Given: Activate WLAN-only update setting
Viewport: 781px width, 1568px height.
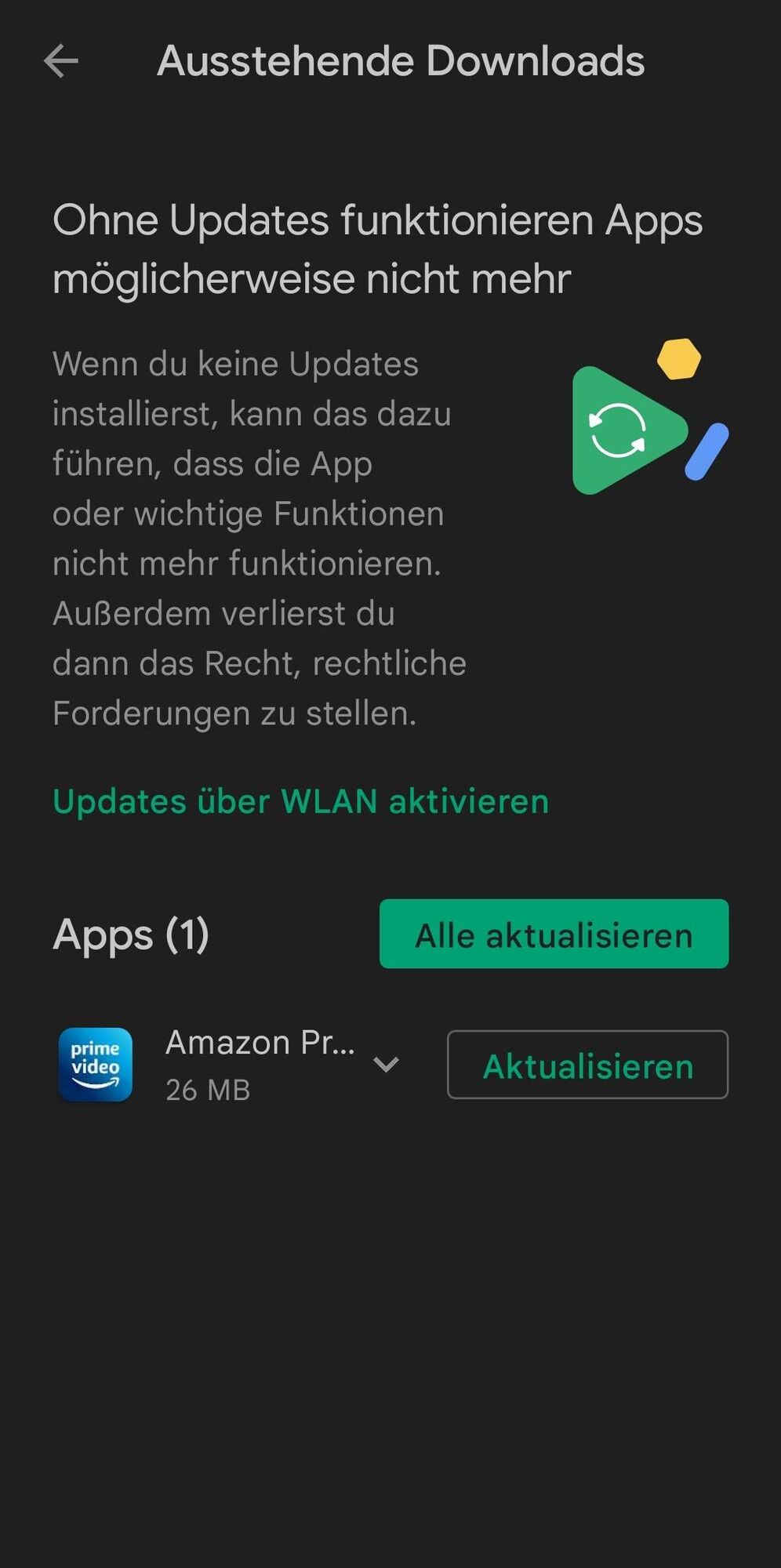Looking at the screenshot, I should (x=300, y=801).
